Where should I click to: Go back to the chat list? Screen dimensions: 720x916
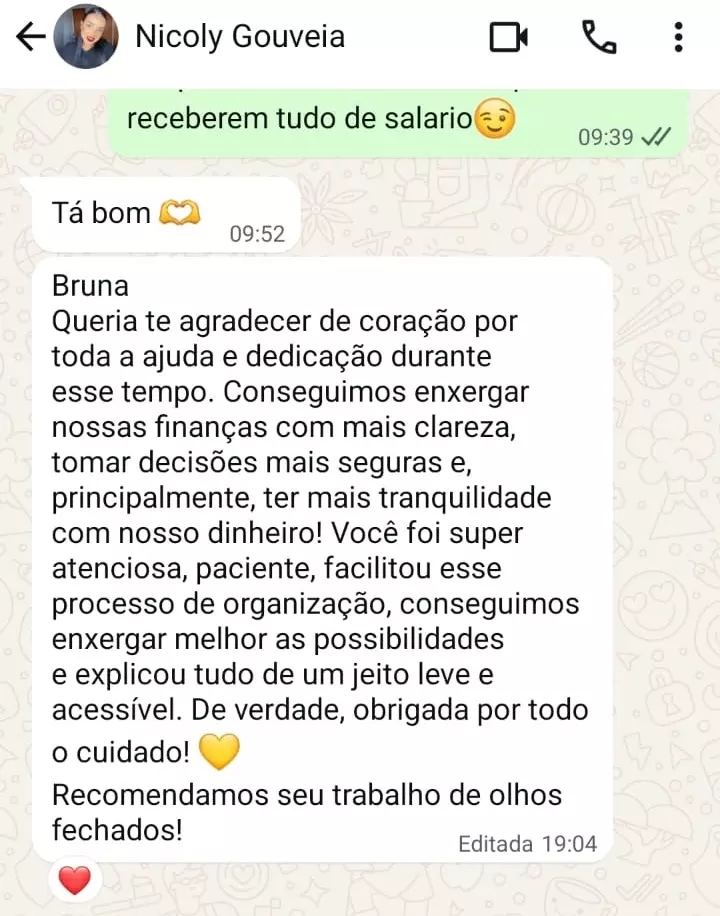click(x=30, y=38)
